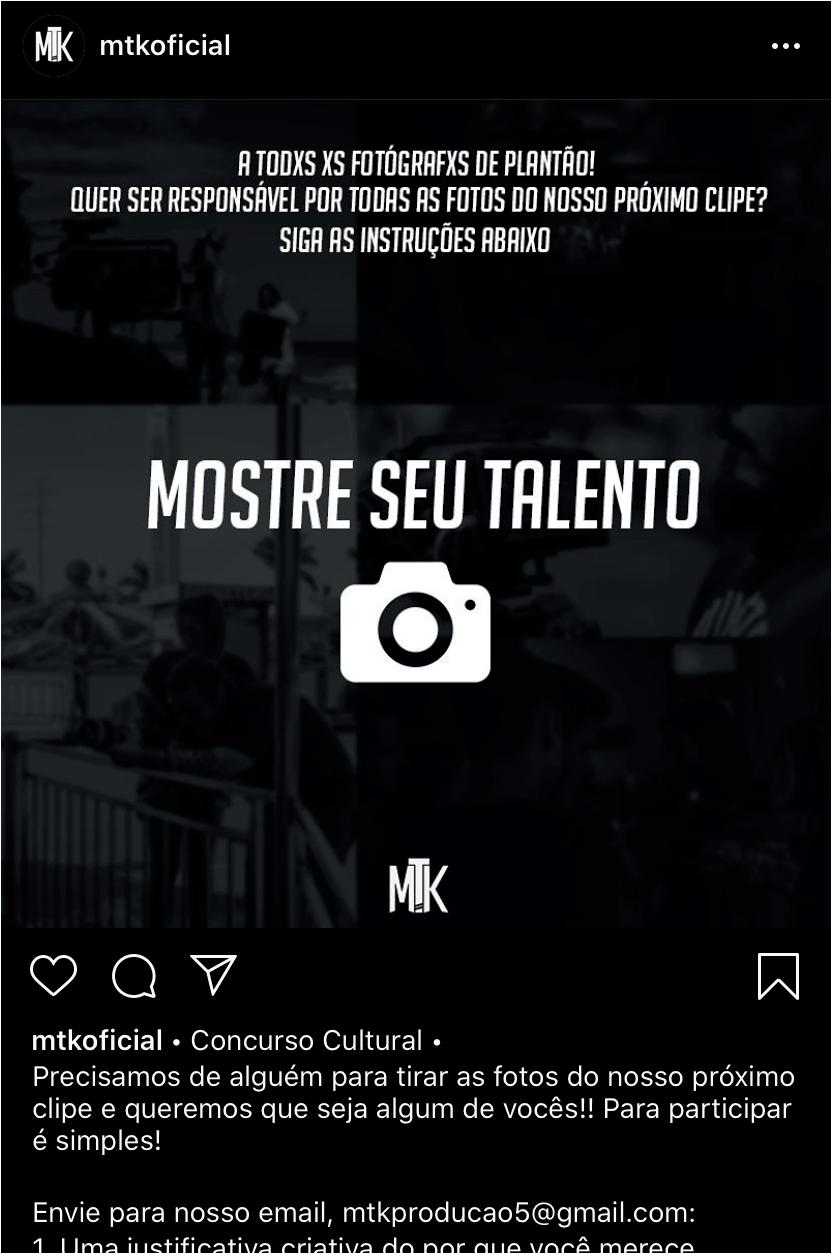Tap the mtkoficial name in the caption

click(x=97, y=1040)
